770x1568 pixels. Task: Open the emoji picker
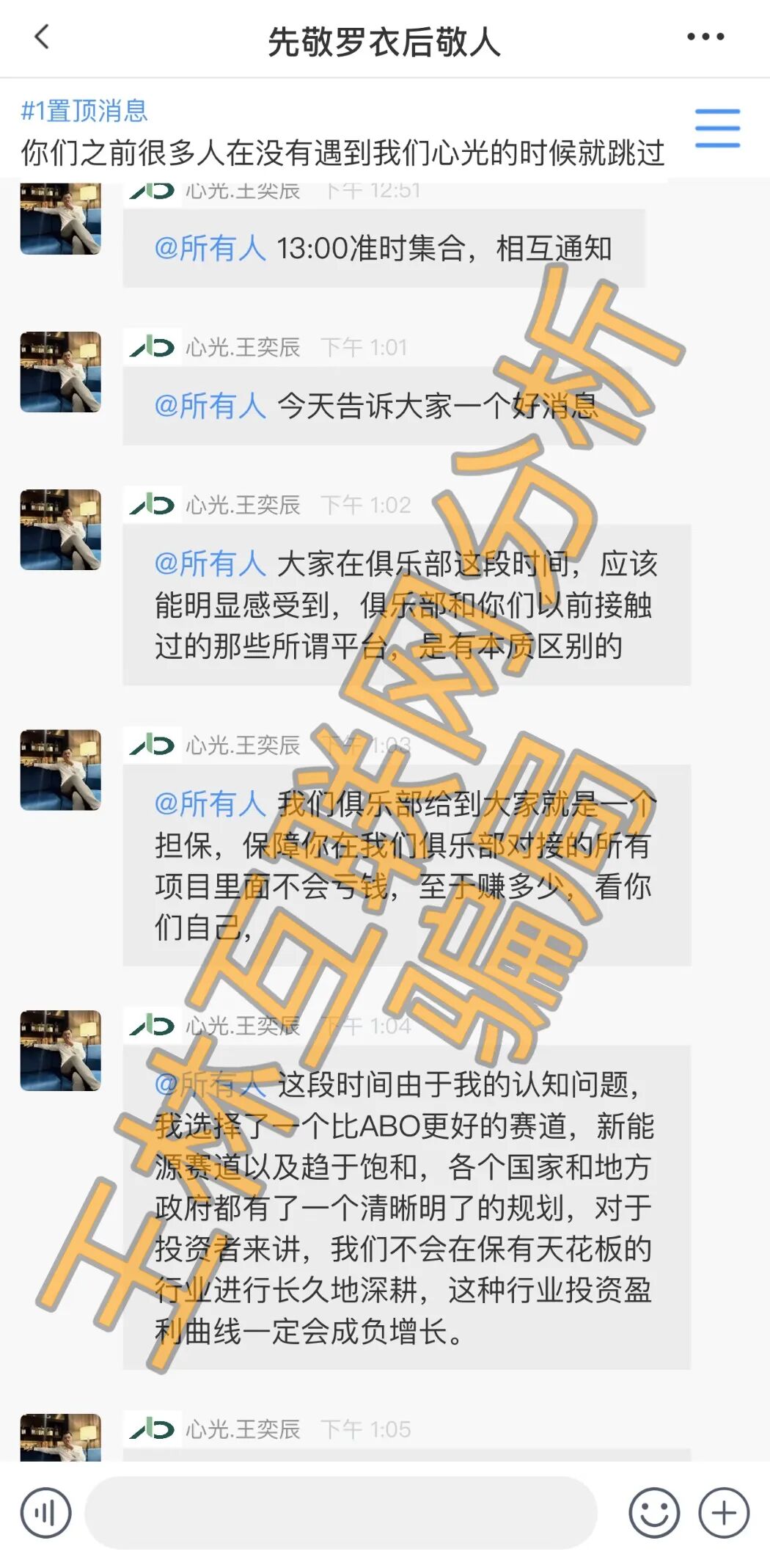tap(653, 1512)
